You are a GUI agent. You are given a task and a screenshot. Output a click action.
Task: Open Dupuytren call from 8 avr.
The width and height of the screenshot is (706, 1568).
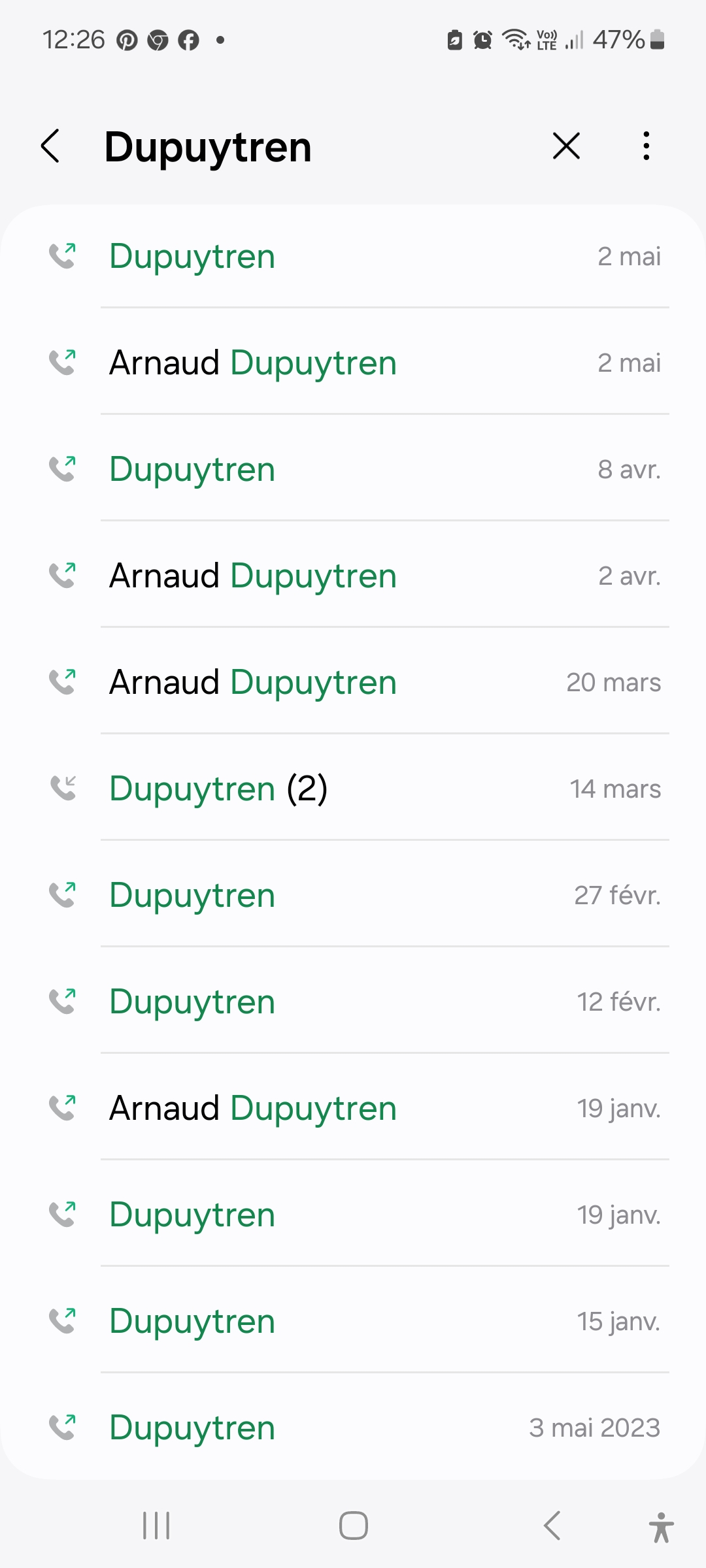353,469
